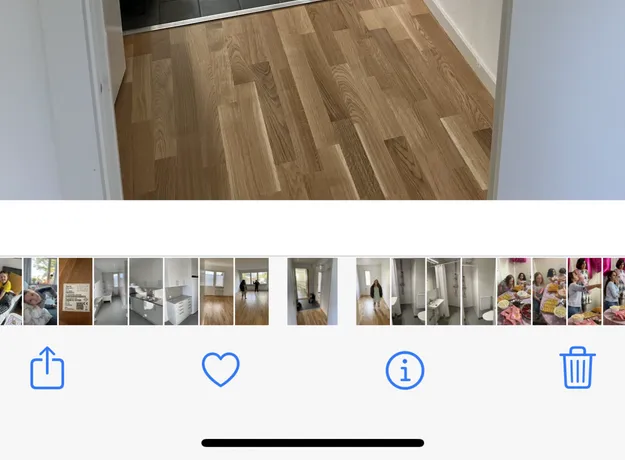This screenshot has height=460, width=625.
Task: Select the currently highlighted thumbnail in the strip
Action: [x=312, y=291]
